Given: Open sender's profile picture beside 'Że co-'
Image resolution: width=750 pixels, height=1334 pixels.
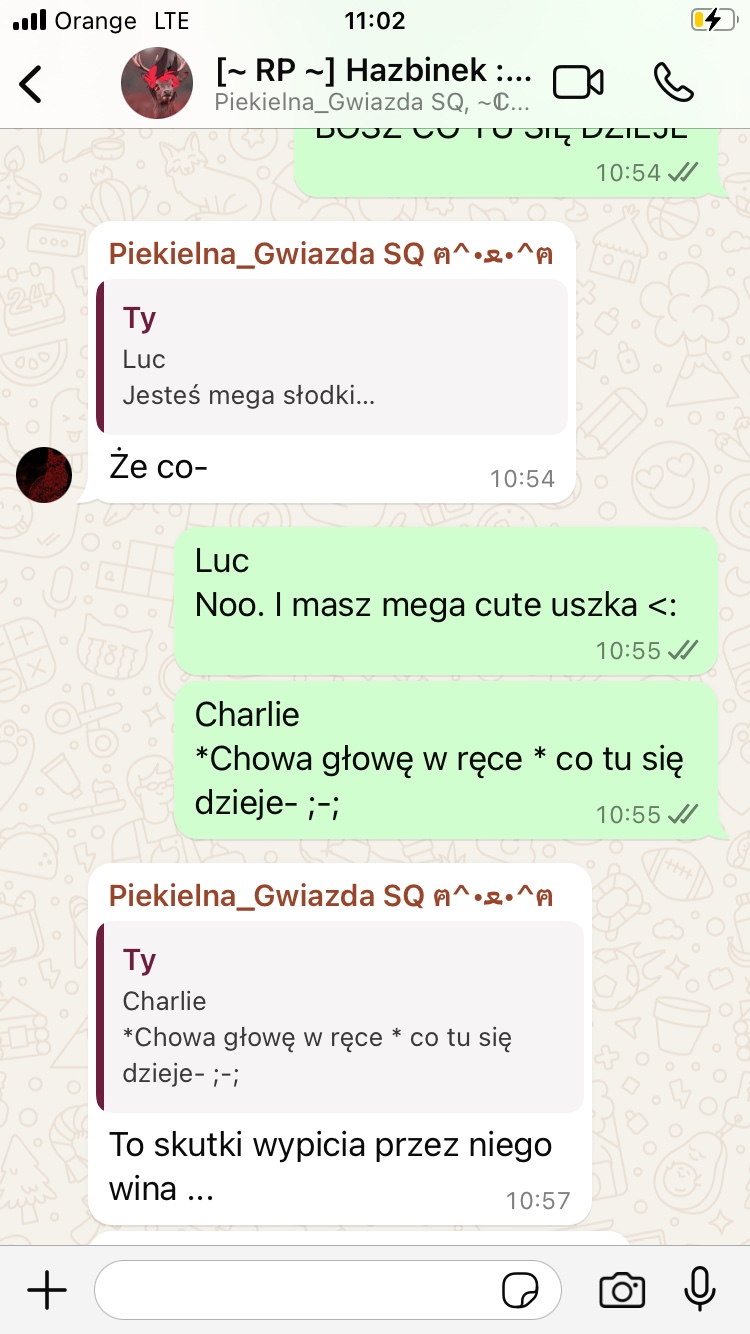Looking at the screenshot, I should click(44, 475).
